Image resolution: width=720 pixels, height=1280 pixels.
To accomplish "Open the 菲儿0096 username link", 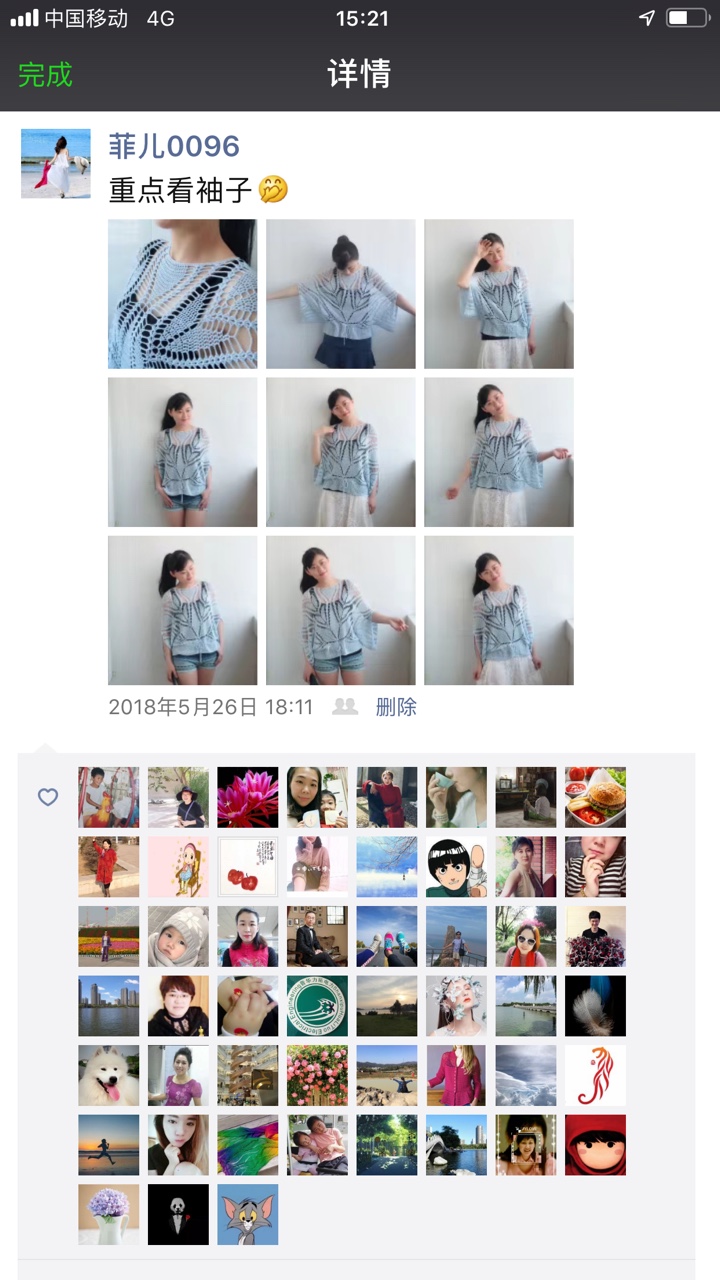I will point(174,146).
